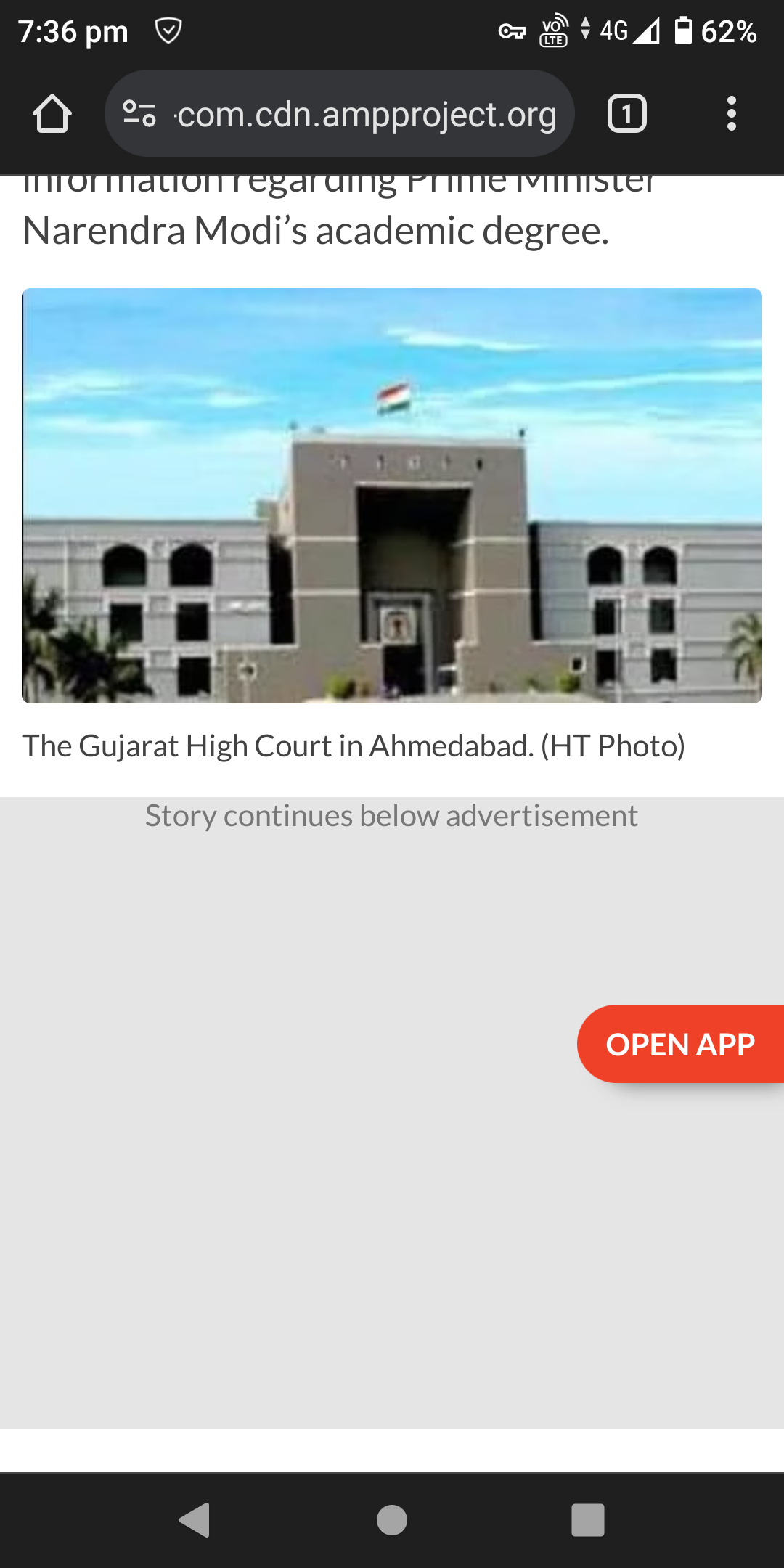This screenshot has height=1568, width=784.
Task: Open the Chrome three-dot overflow menu
Action: pos(731,113)
